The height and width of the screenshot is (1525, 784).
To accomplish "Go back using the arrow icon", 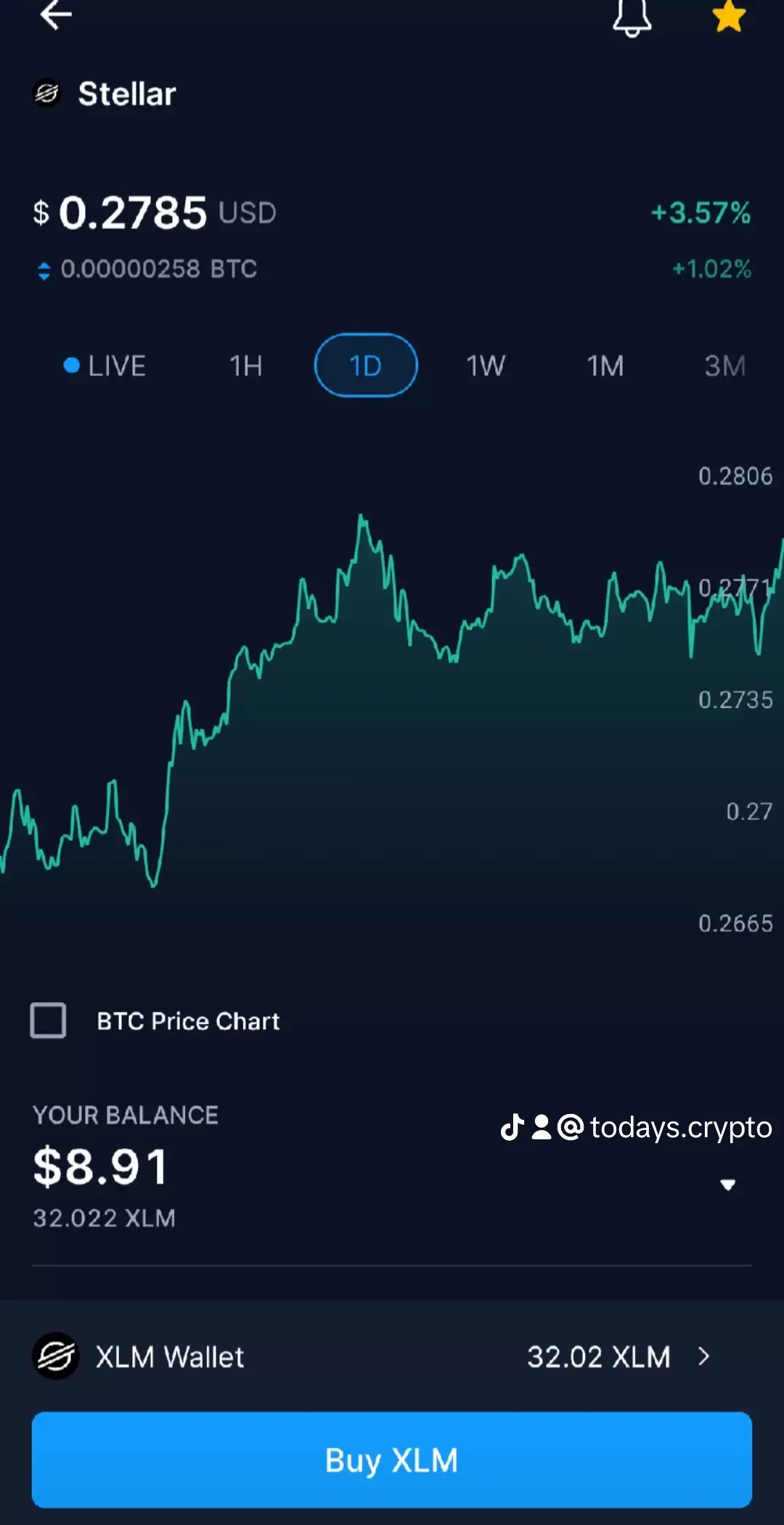I will 55,16.
